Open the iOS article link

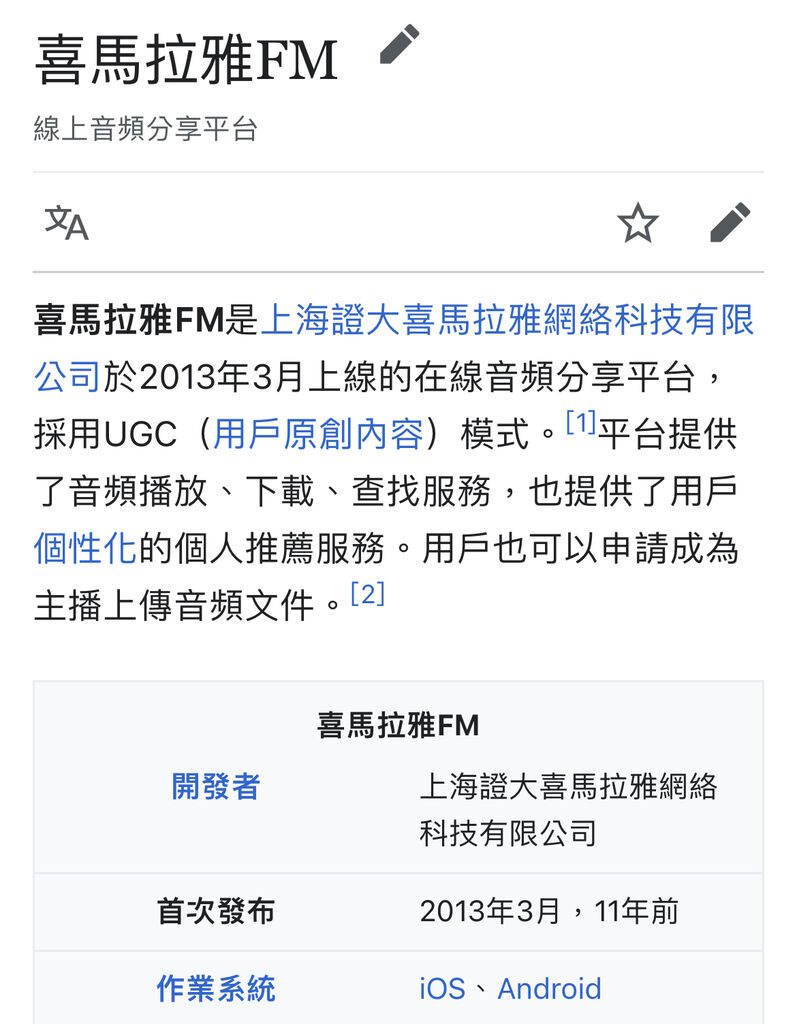[442, 989]
